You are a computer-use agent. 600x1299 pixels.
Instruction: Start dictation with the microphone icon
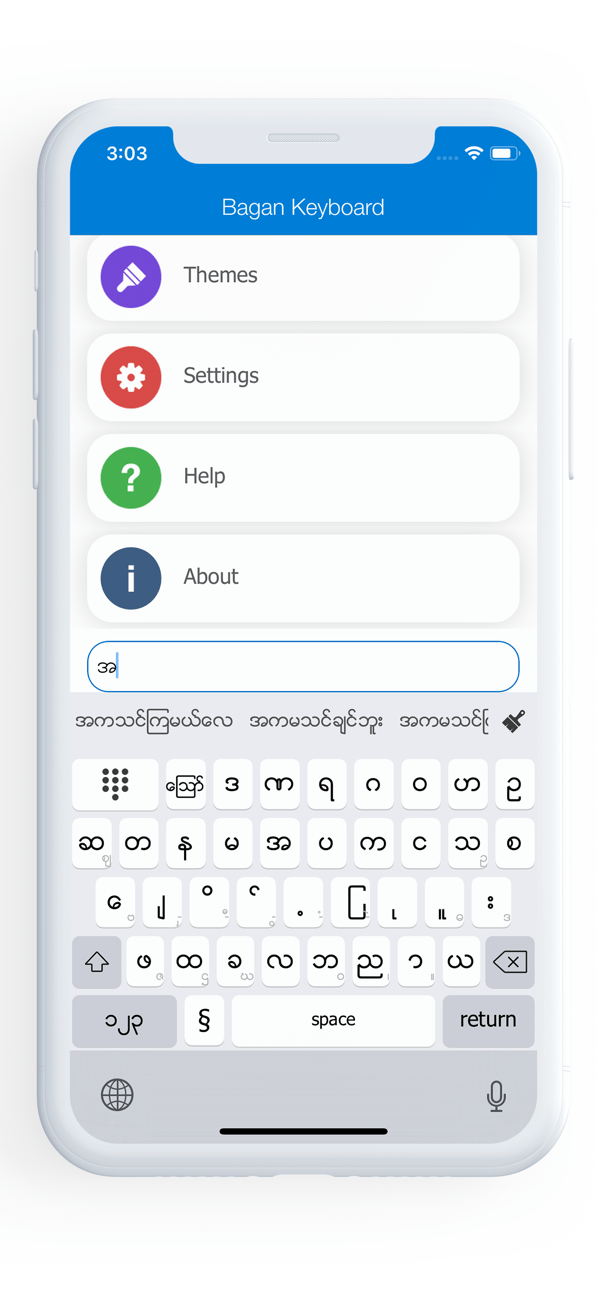(x=496, y=1096)
